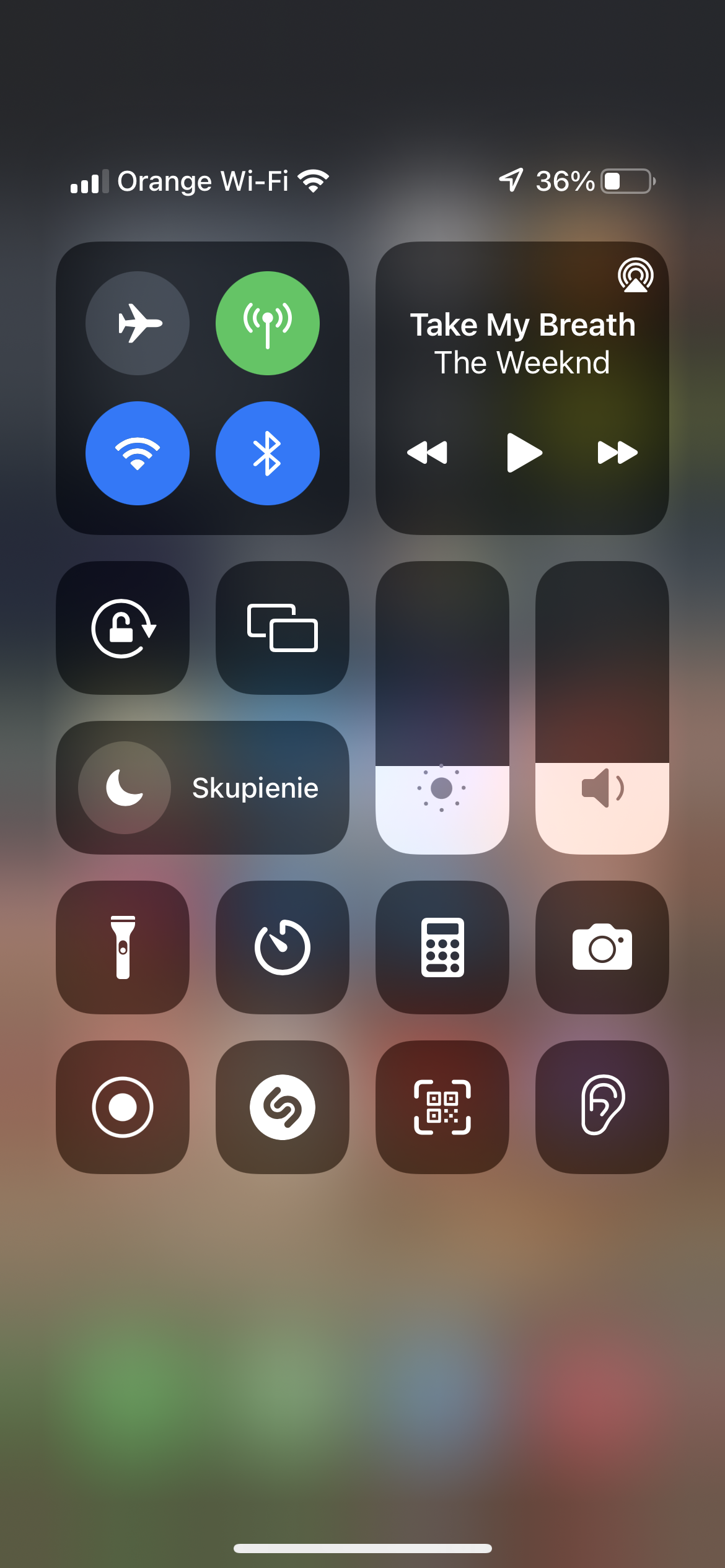The width and height of the screenshot is (725, 1568).
Task: Tap the volume slider
Action: (x=602, y=708)
